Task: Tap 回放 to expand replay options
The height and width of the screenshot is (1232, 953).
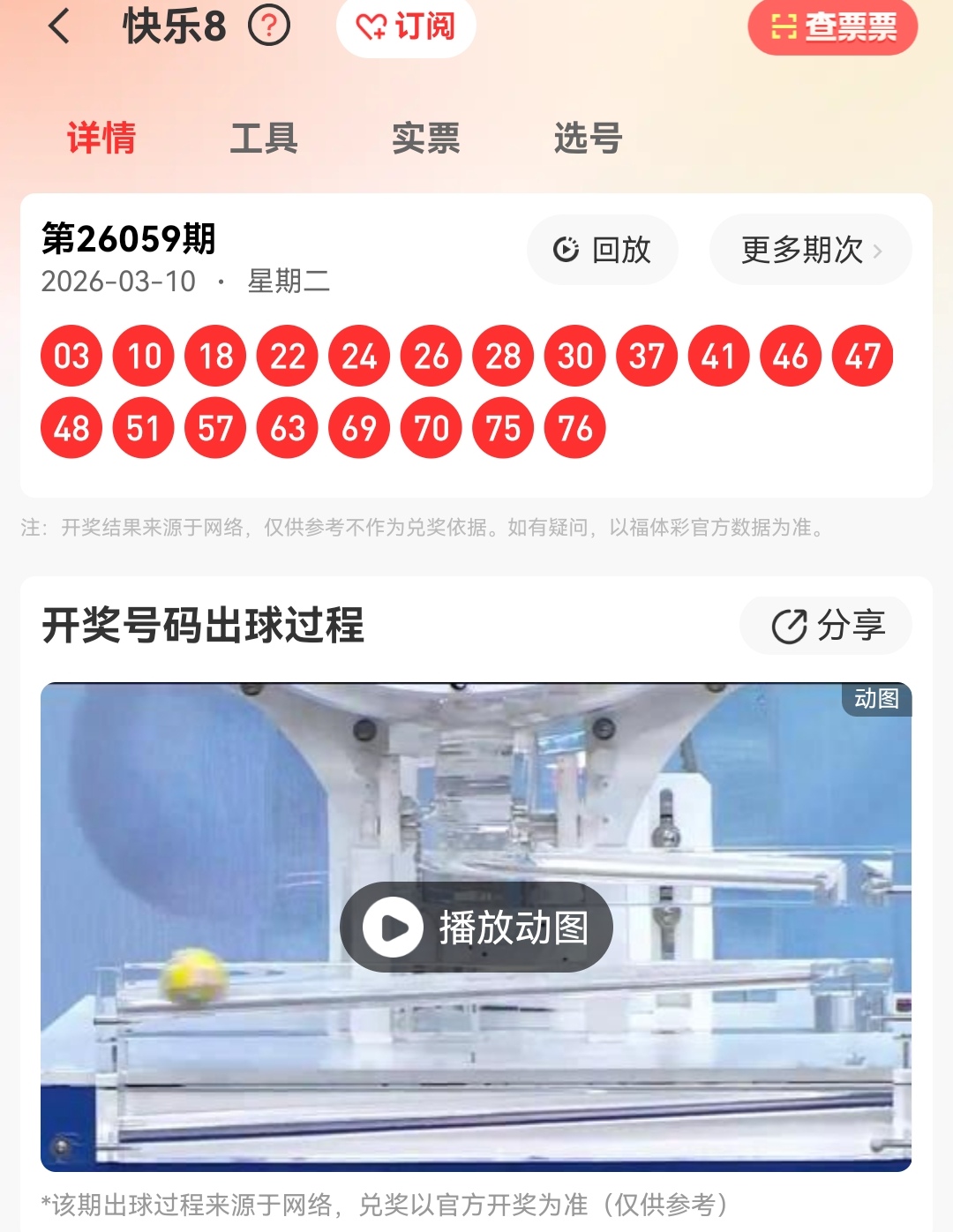Action: click(x=603, y=250)
